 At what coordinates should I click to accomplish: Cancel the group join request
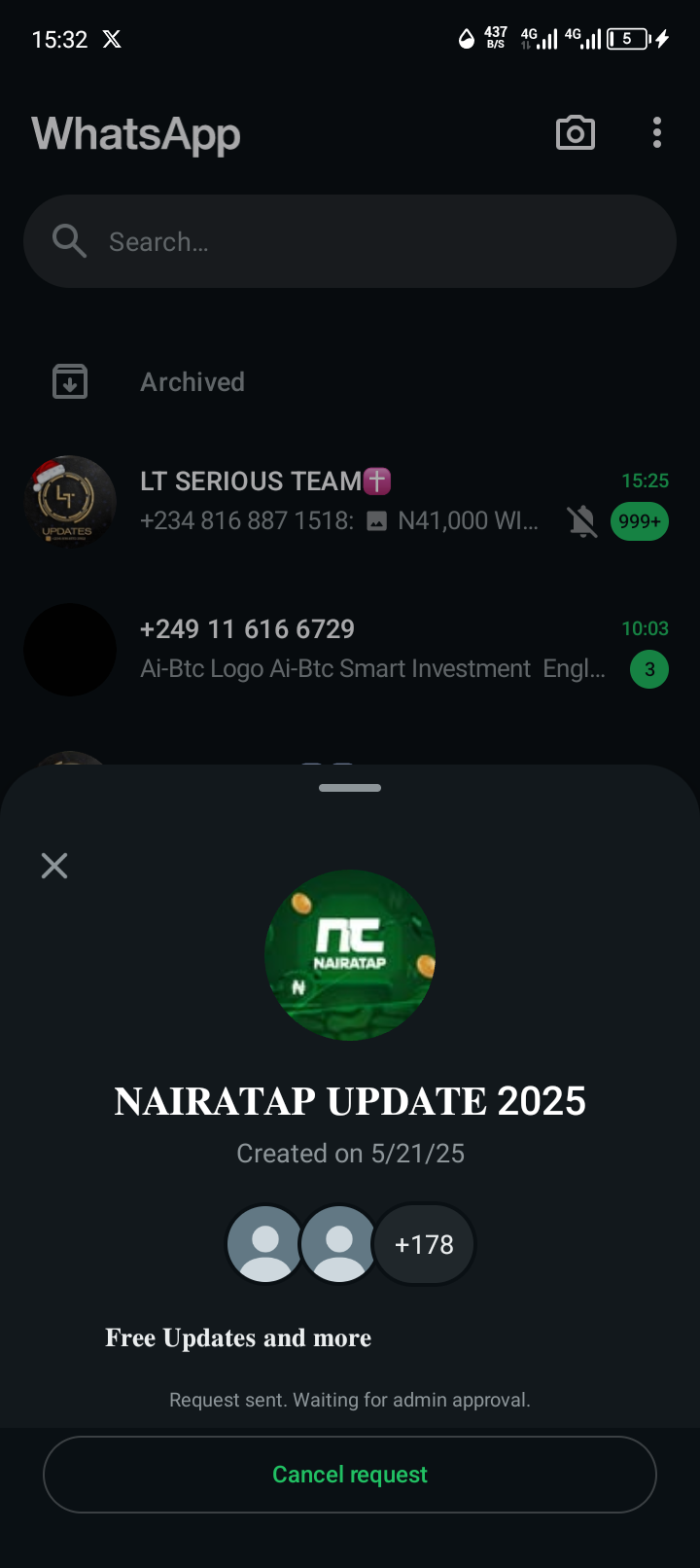tap(350, 1475)
